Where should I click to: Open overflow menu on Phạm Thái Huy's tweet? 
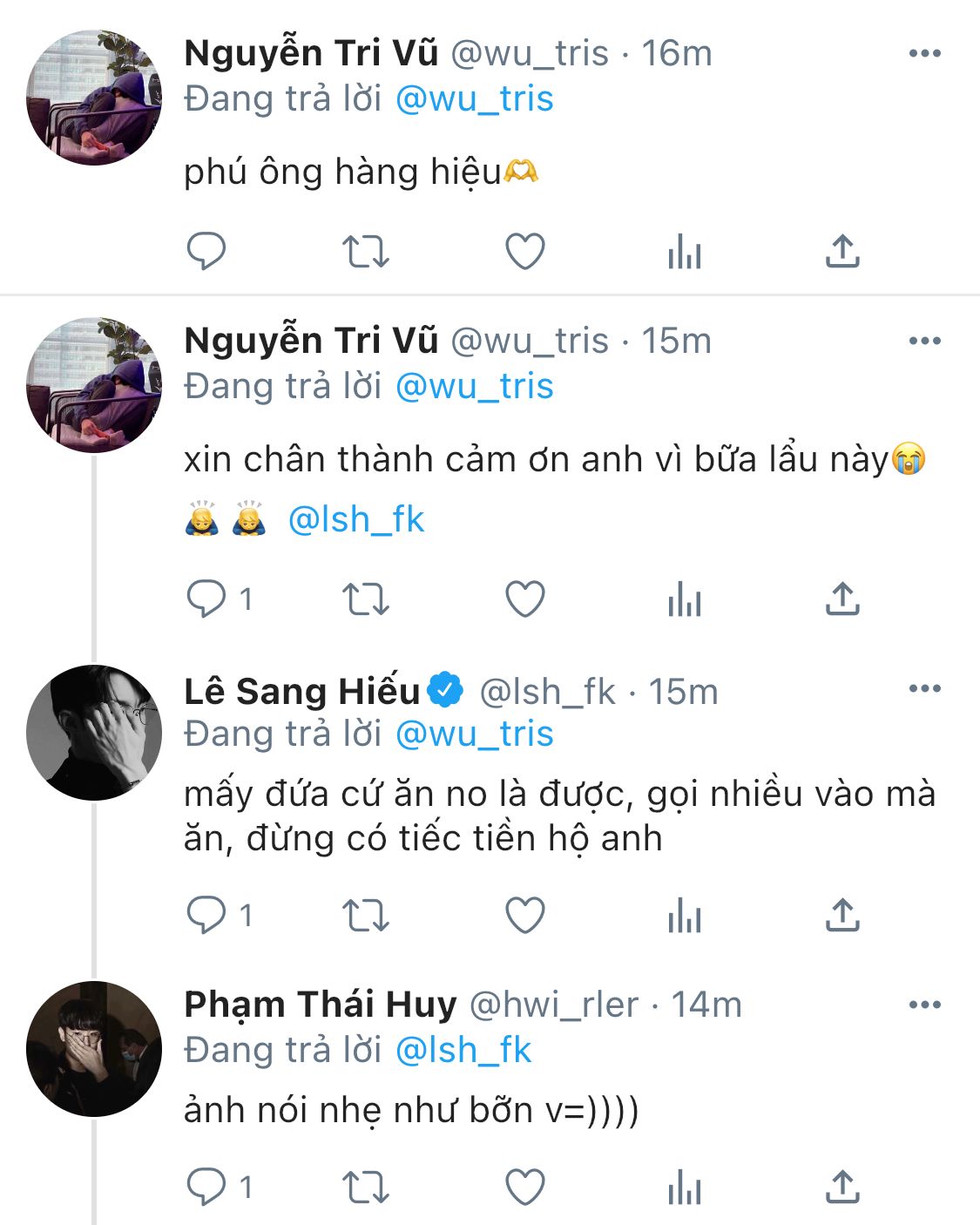(x=924, y=1005)
